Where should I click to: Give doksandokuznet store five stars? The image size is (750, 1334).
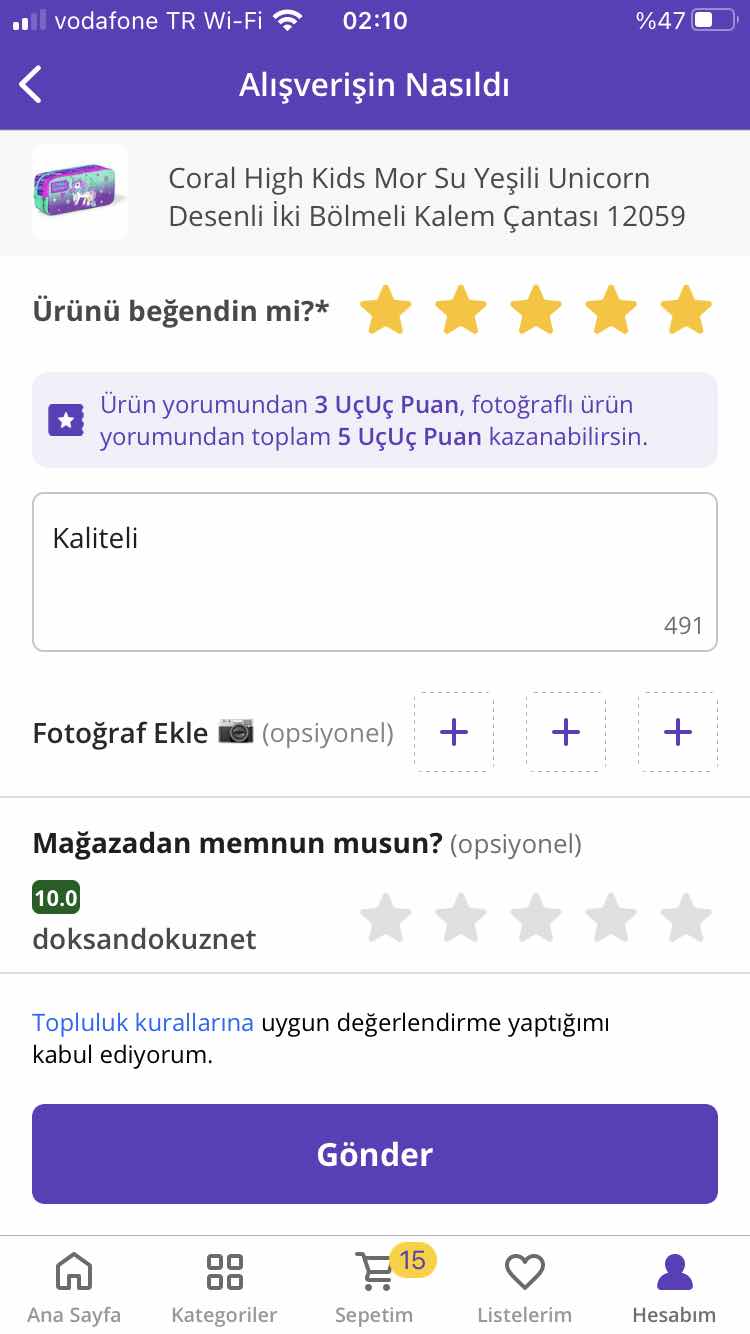click(x=686, y=917)
